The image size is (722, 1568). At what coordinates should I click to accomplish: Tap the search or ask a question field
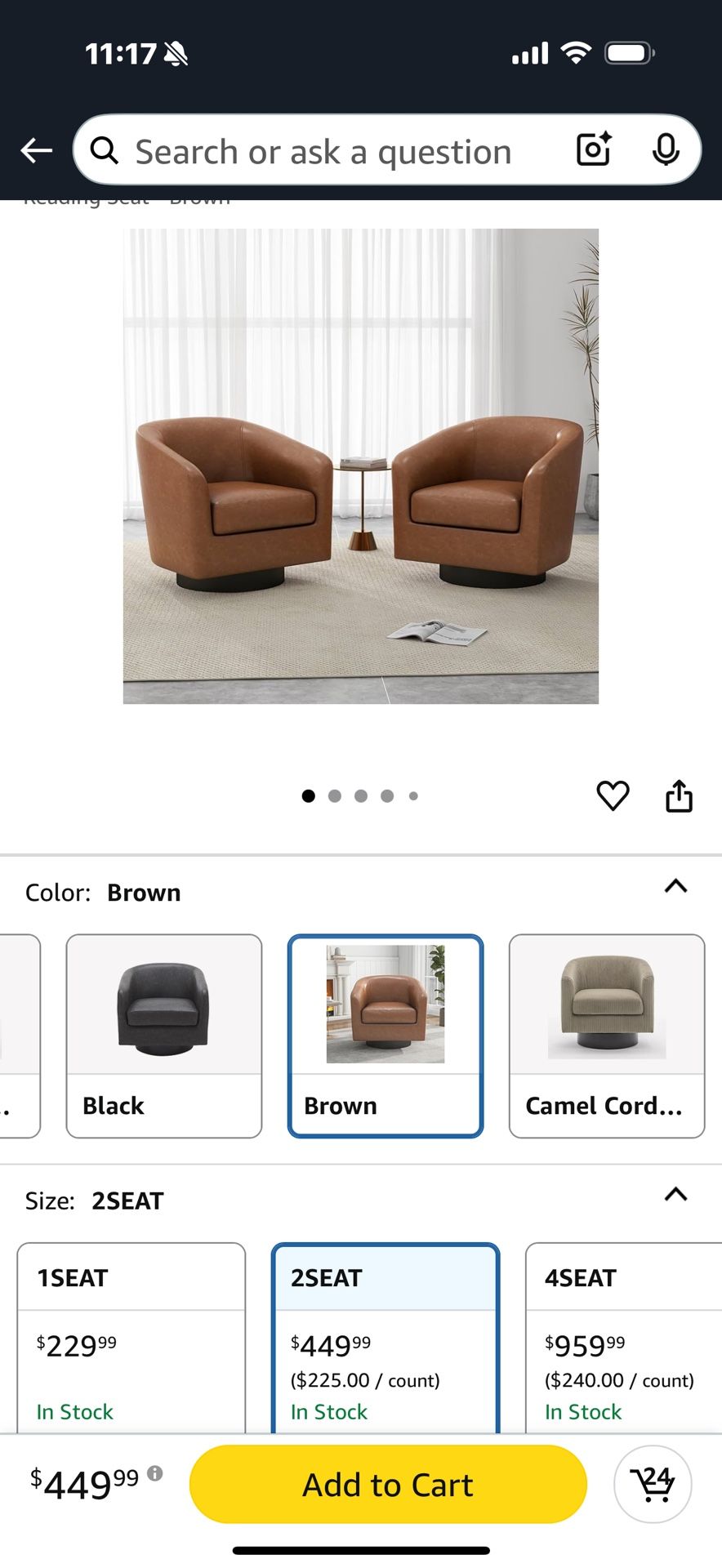coord(327,150)
